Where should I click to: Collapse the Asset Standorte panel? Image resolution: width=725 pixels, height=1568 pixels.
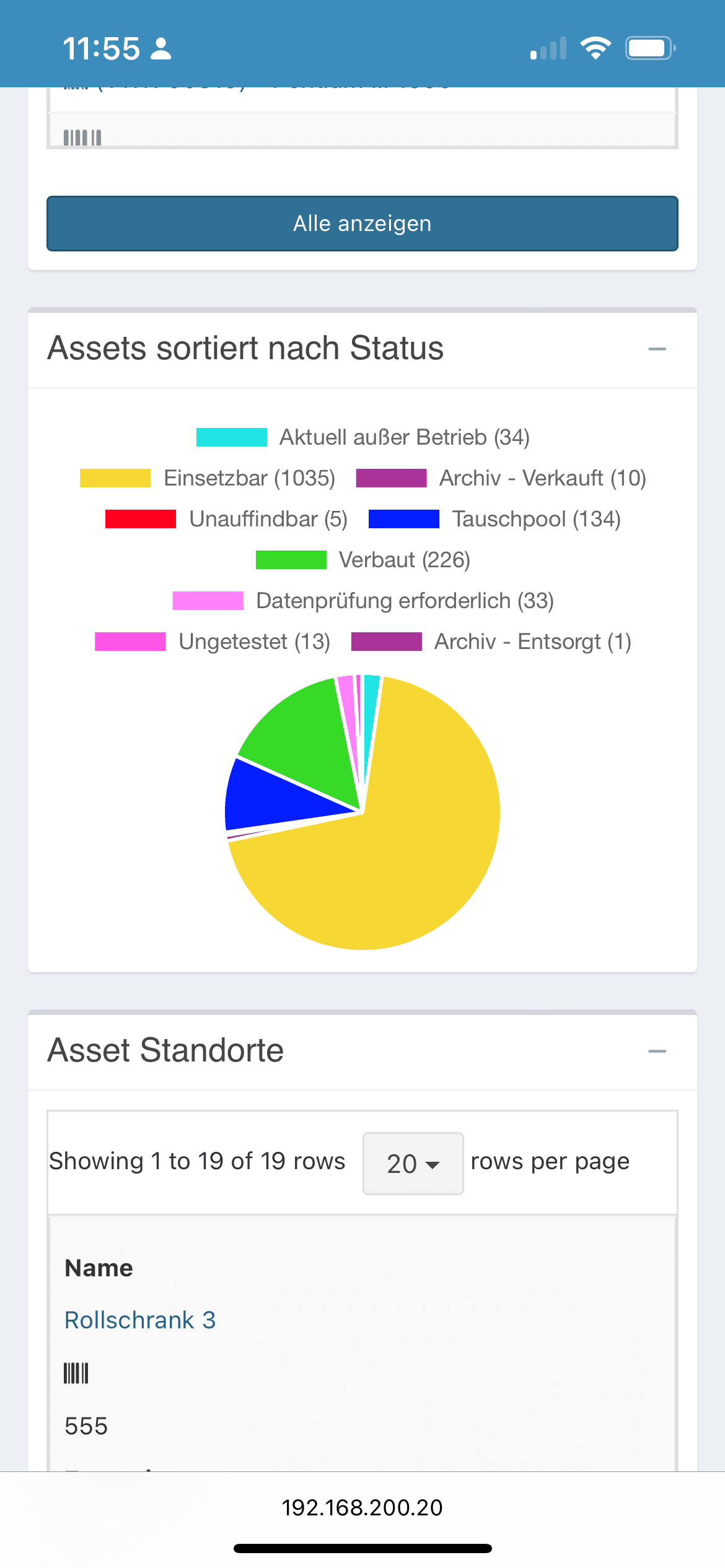point(657,1052)
